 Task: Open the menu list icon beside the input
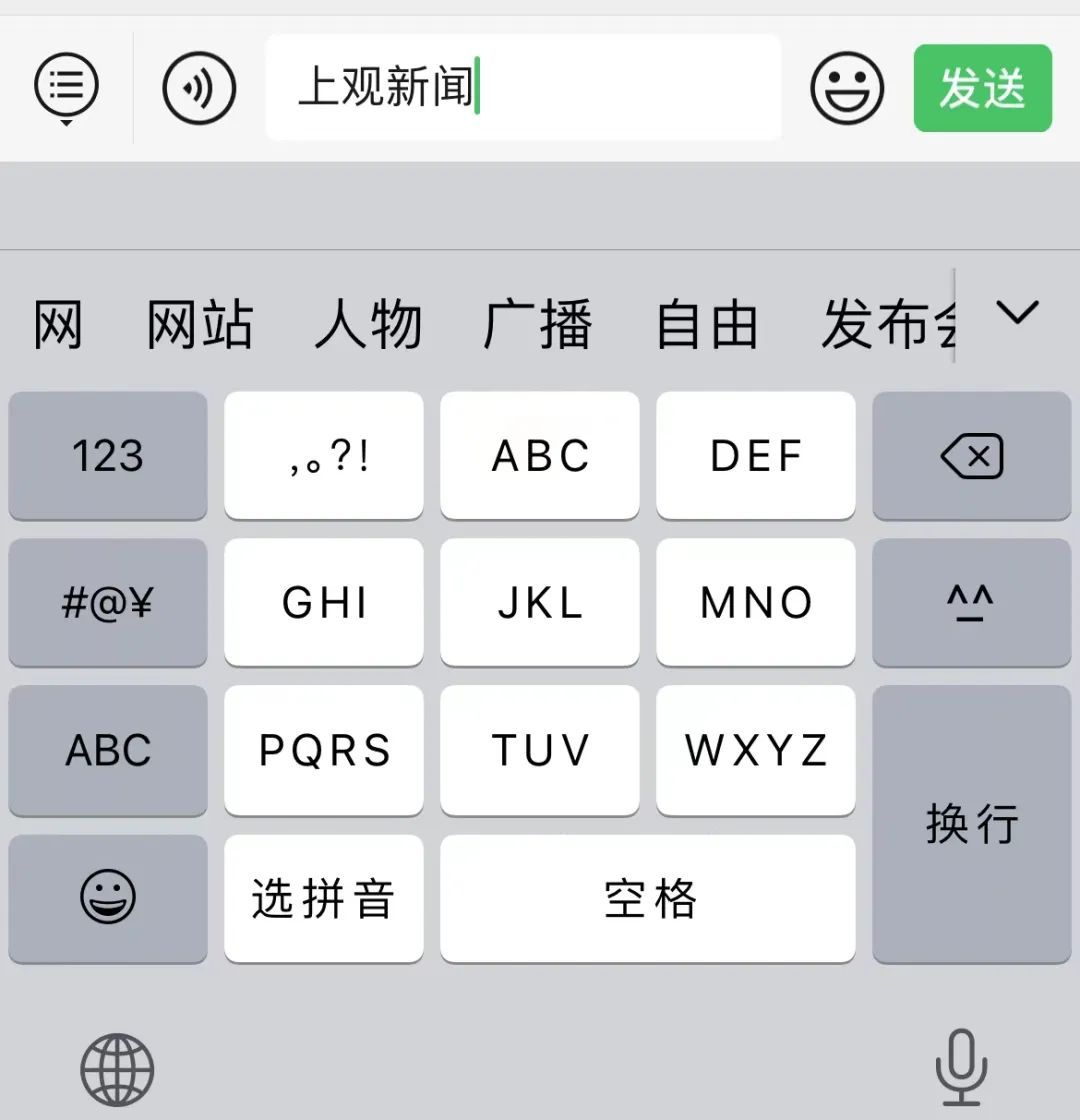pos(67,87)
